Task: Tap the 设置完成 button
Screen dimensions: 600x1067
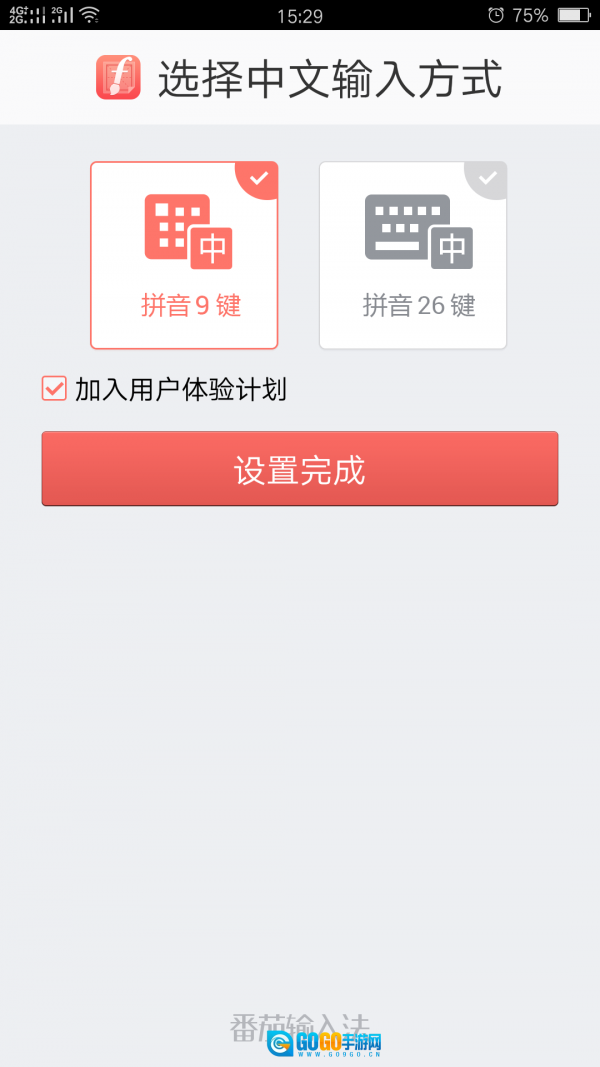Action: (x=299, y=469)
